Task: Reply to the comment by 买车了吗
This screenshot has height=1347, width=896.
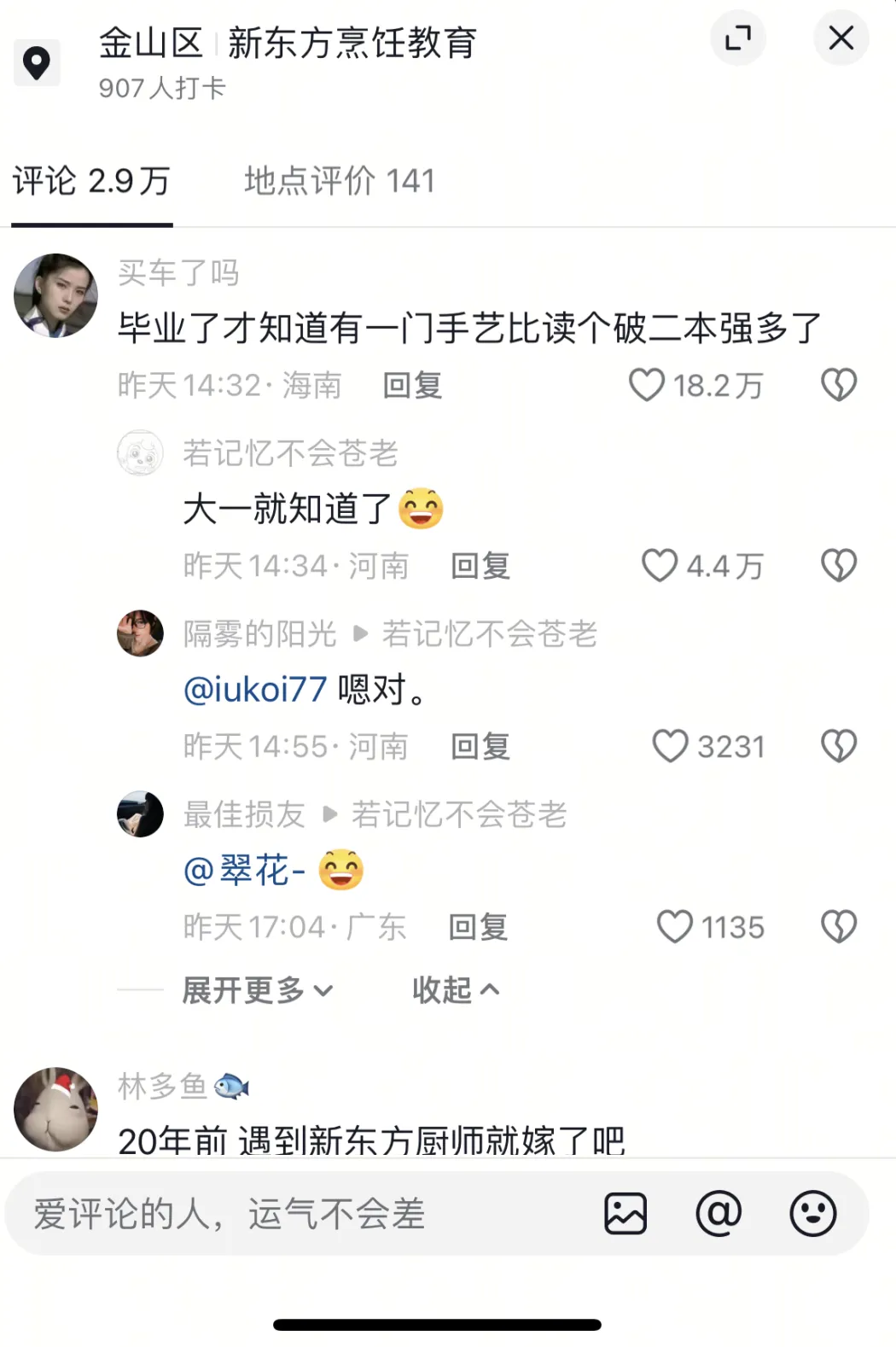Action: click(412, 386)
